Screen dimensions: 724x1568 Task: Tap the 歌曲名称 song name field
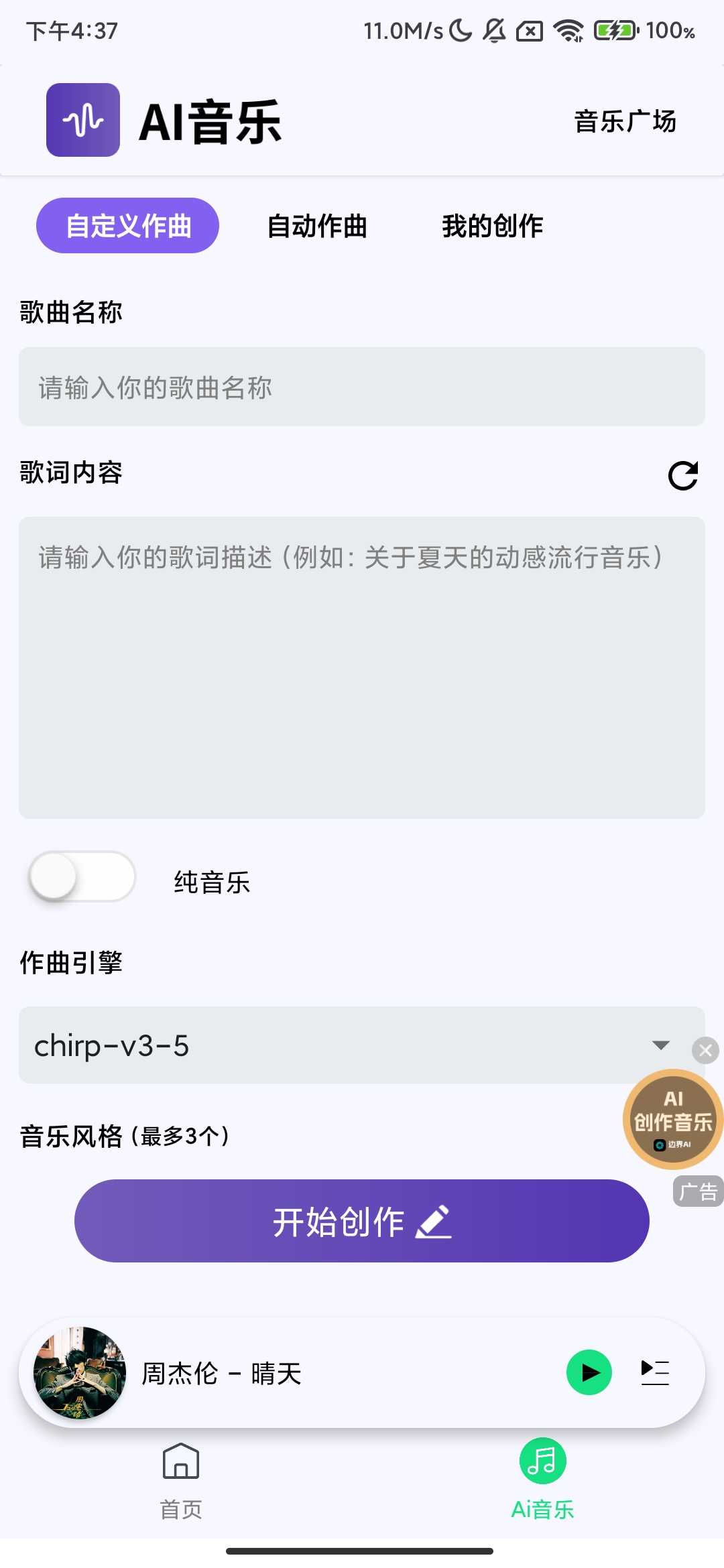coord(362,387)
